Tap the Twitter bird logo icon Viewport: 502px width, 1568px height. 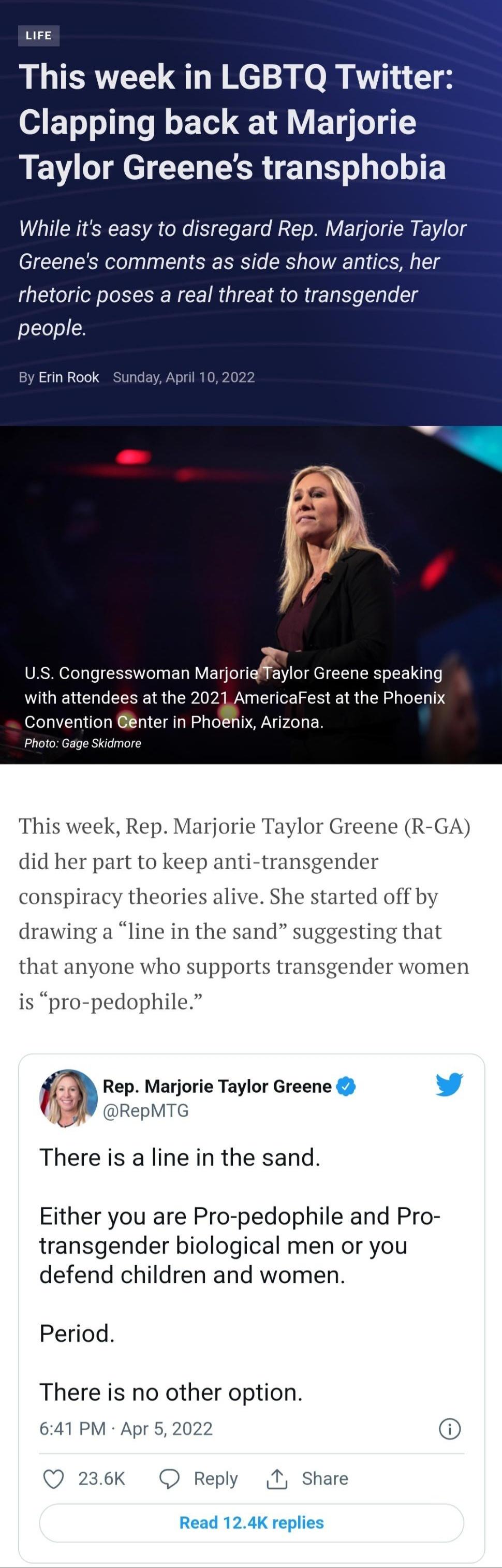[449, 1086]
